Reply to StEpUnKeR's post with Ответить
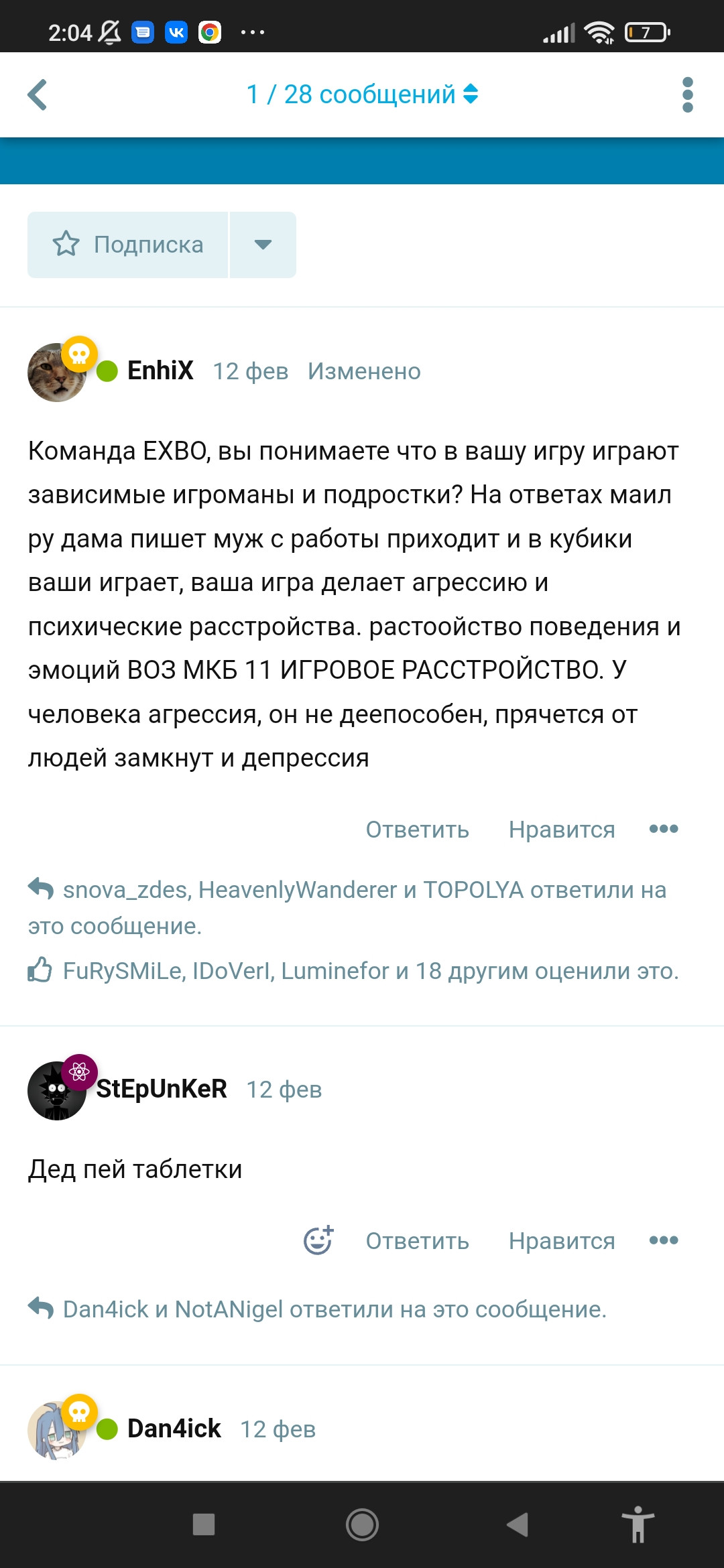 417,1241
